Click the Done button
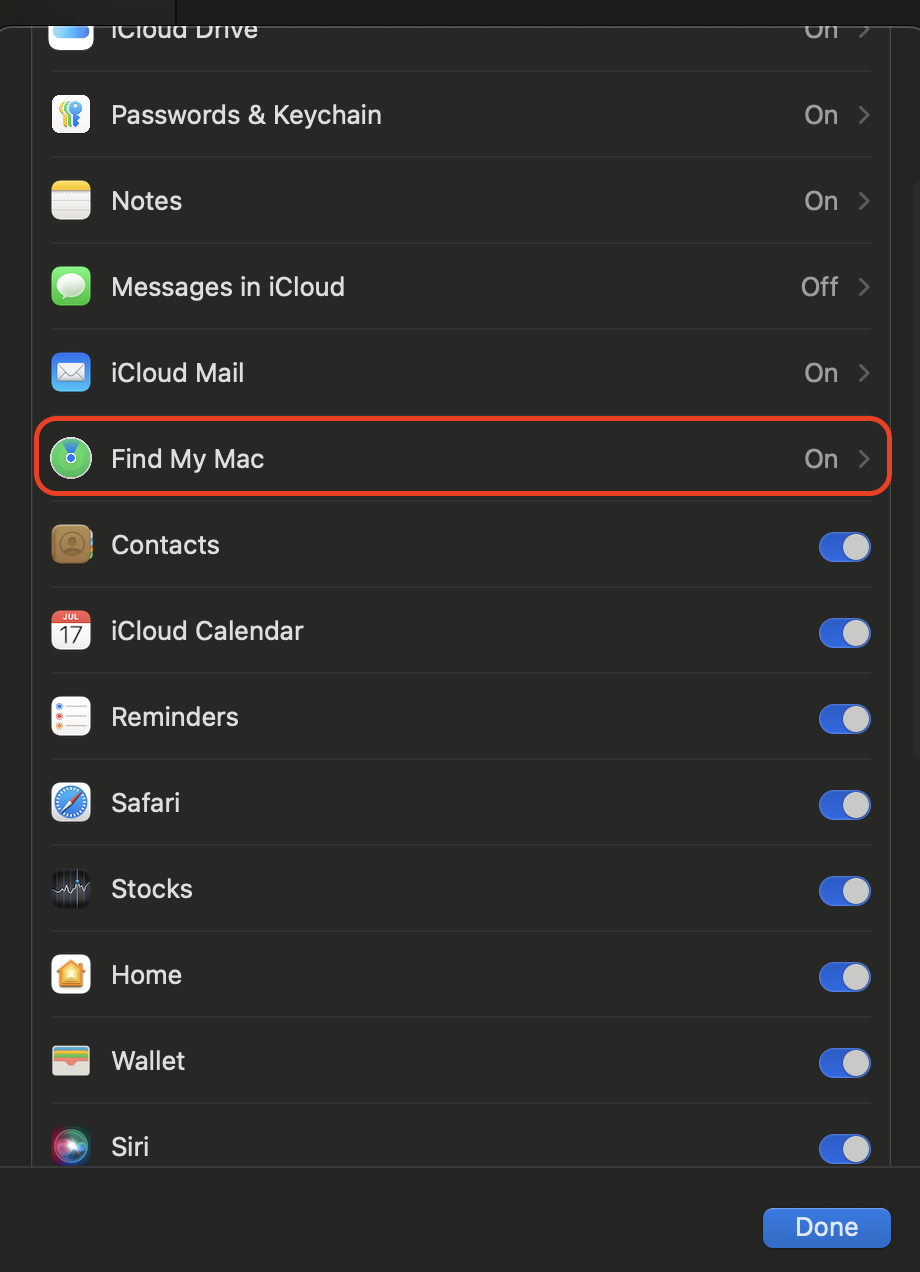The image size is (920, 1272). tap(826, 1227)
